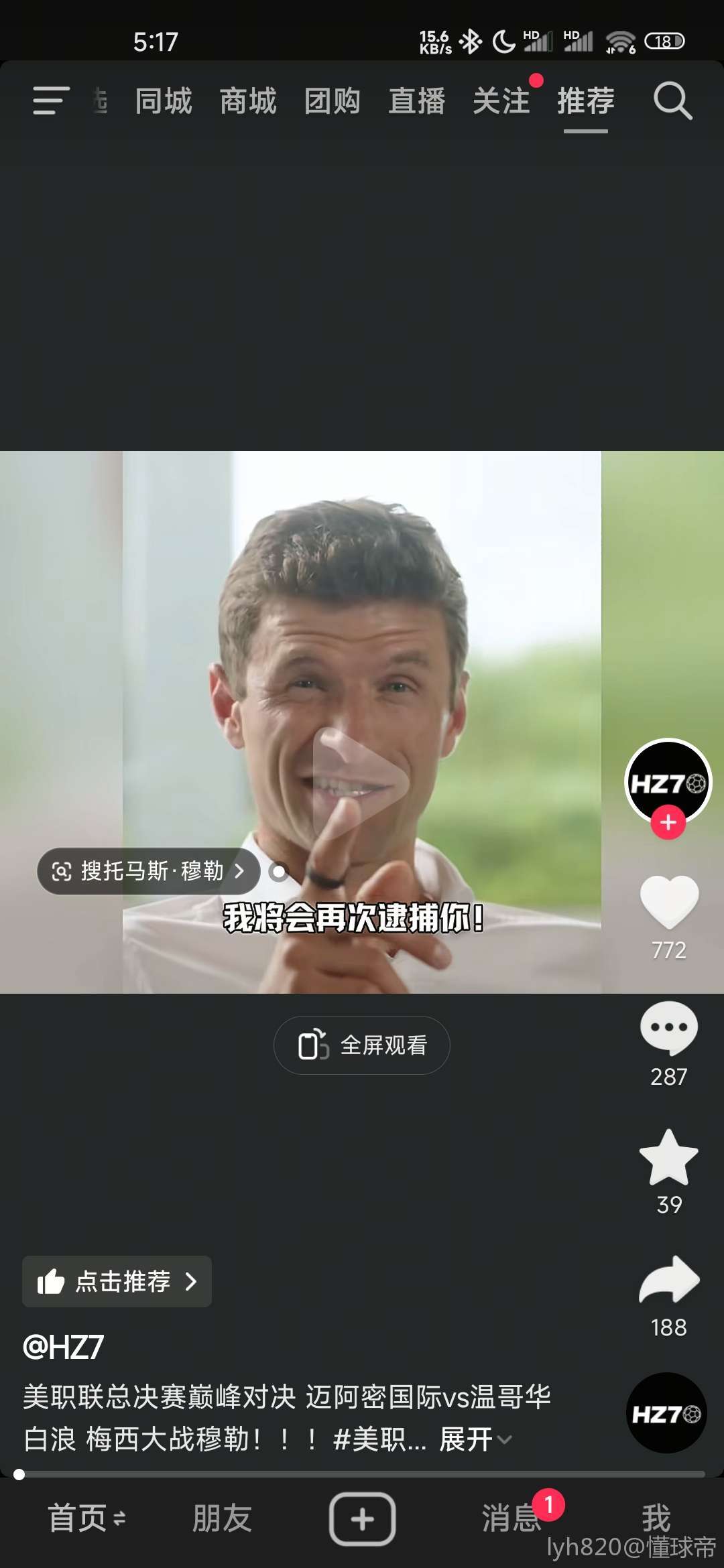Switch to the 直播 tab
Image resolution: width=724 pixels, height=1568 pixels.
[x=417, y=101]
